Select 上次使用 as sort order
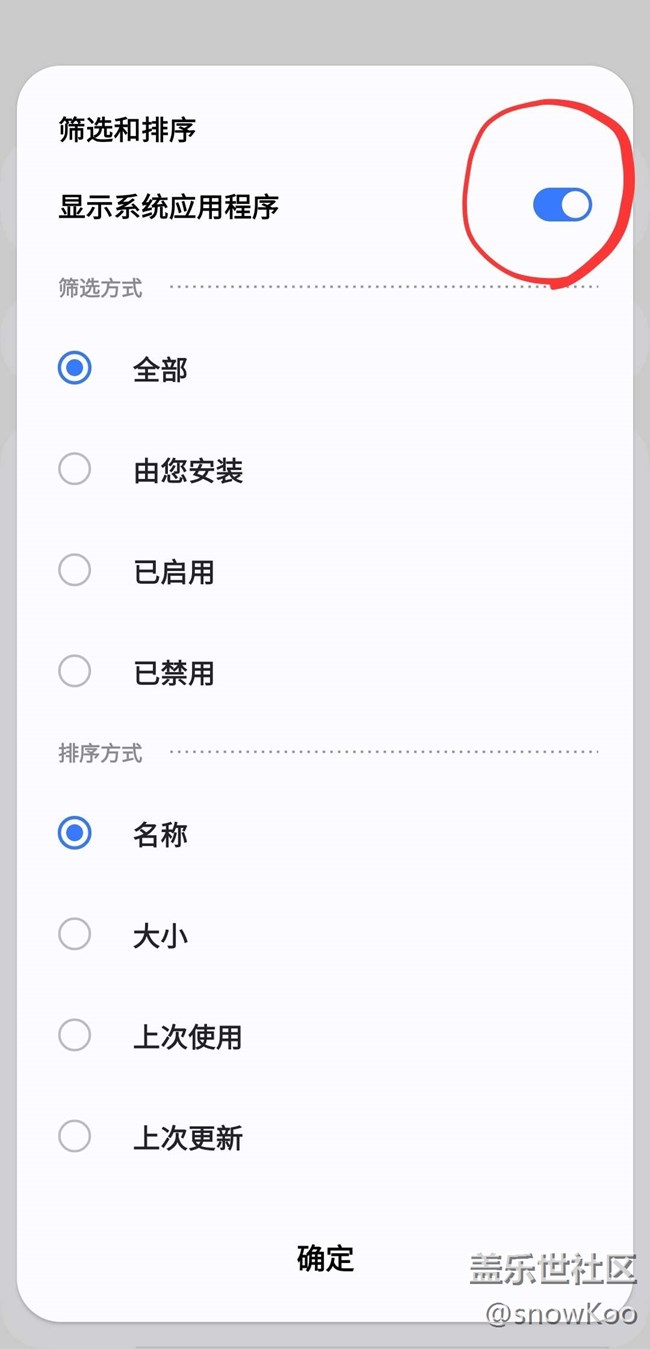Screen dimensions: 650x1349 pos(75,1035)
